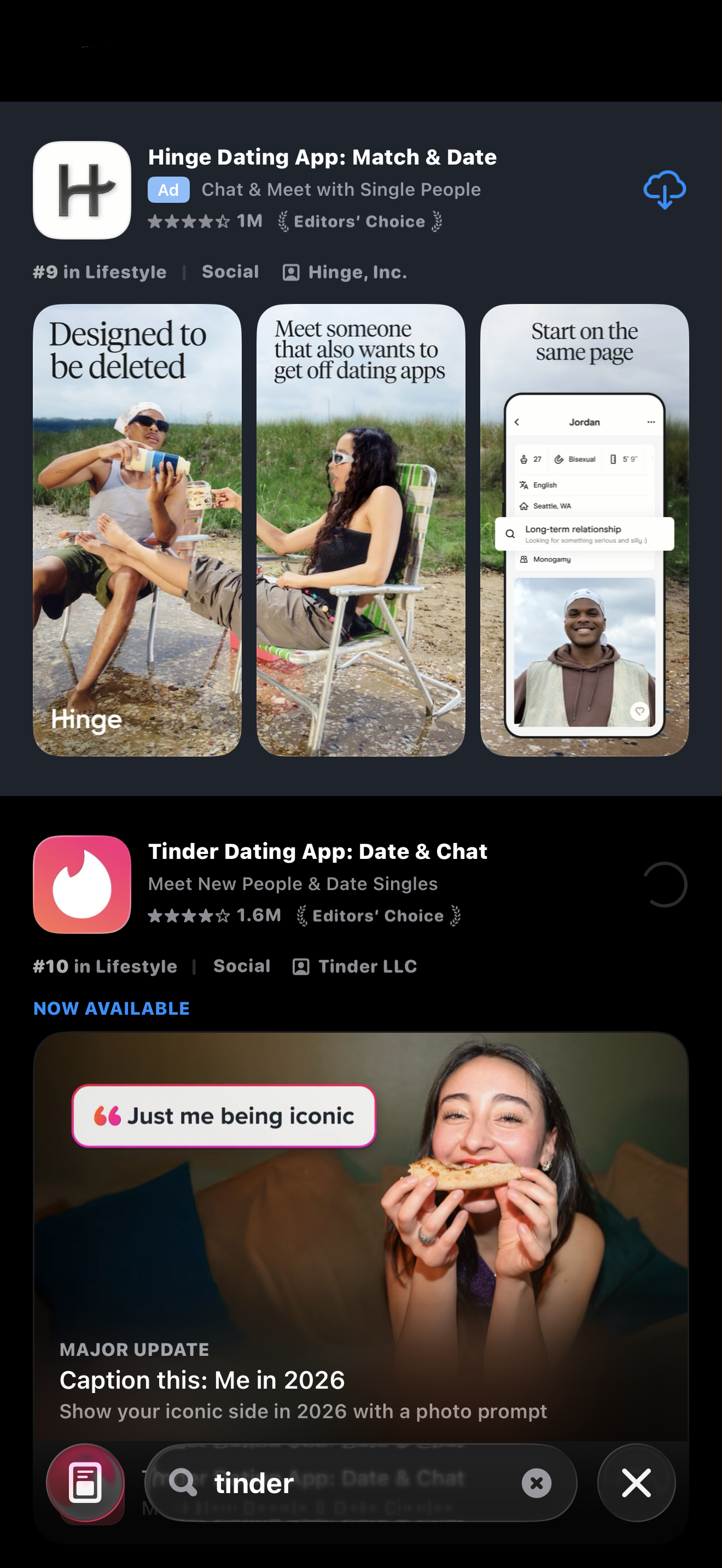View the 'Start on the same page' screenshot
The image size is (722, 1568).
click(584, 530)
